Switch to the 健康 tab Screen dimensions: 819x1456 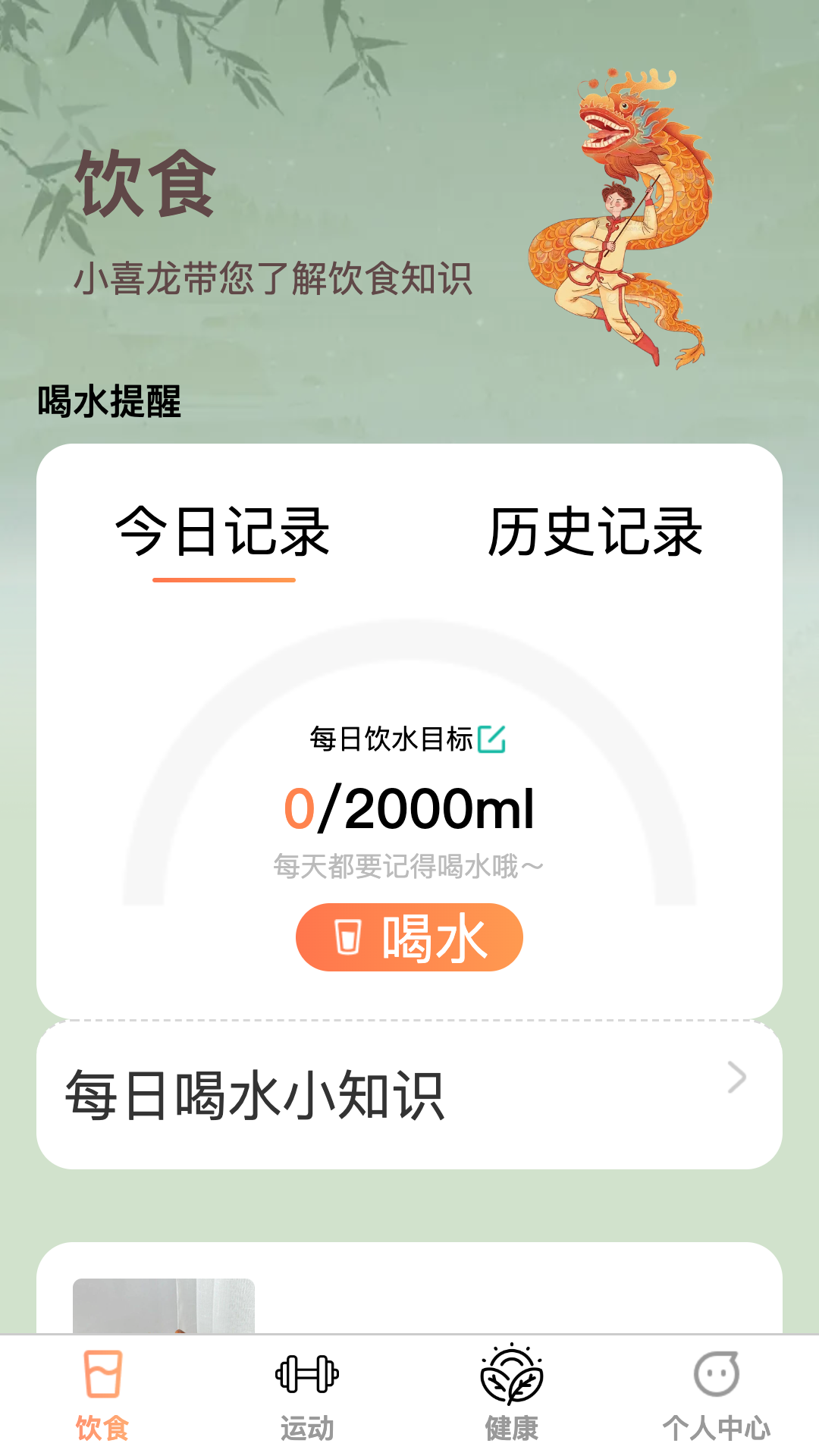coord(512,1394)
